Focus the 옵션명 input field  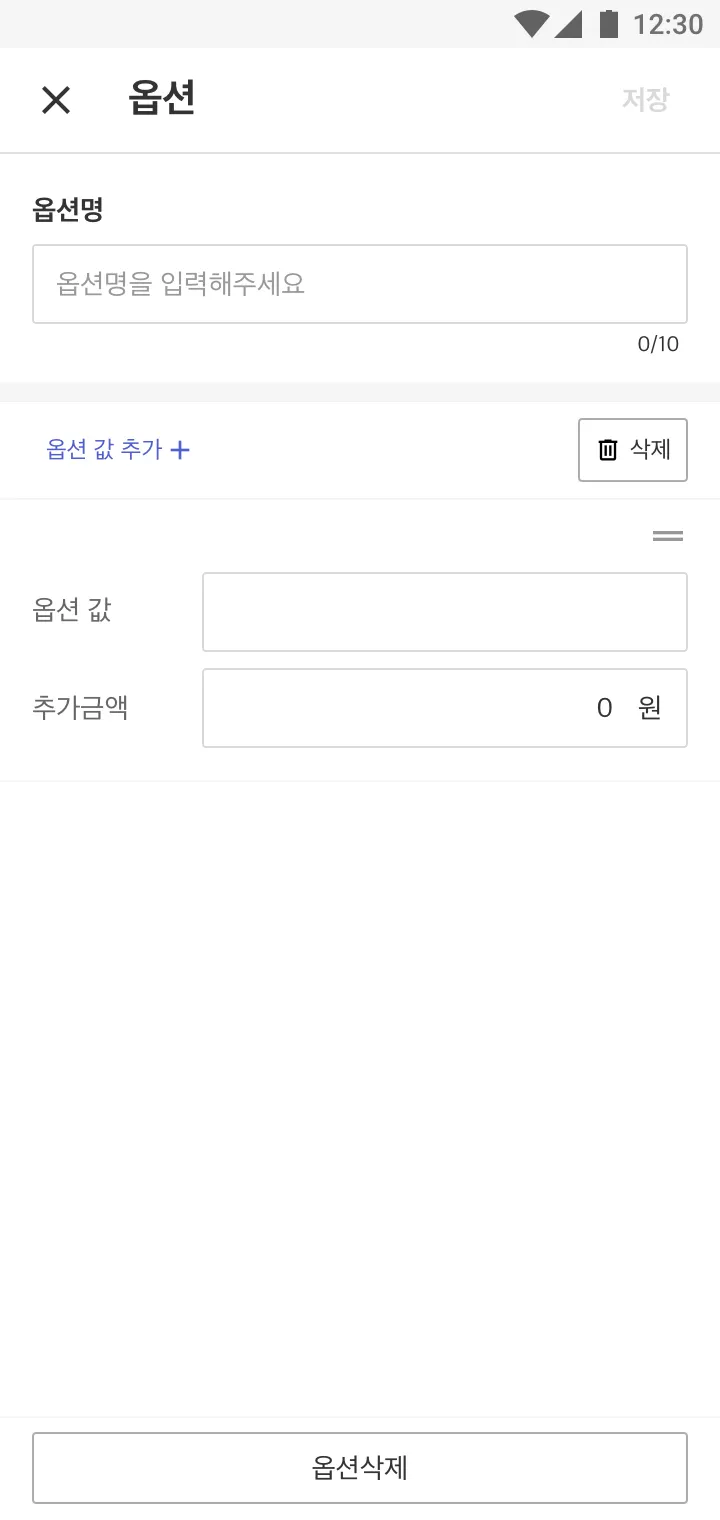coord(360,284)
